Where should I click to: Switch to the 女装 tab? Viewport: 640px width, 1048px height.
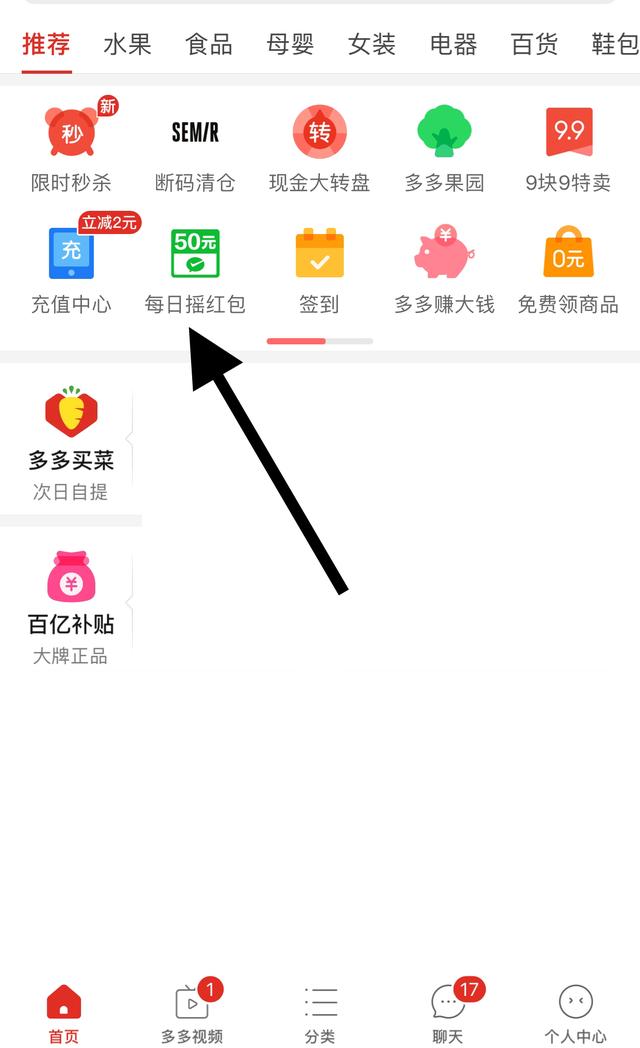tap(372, 45)
